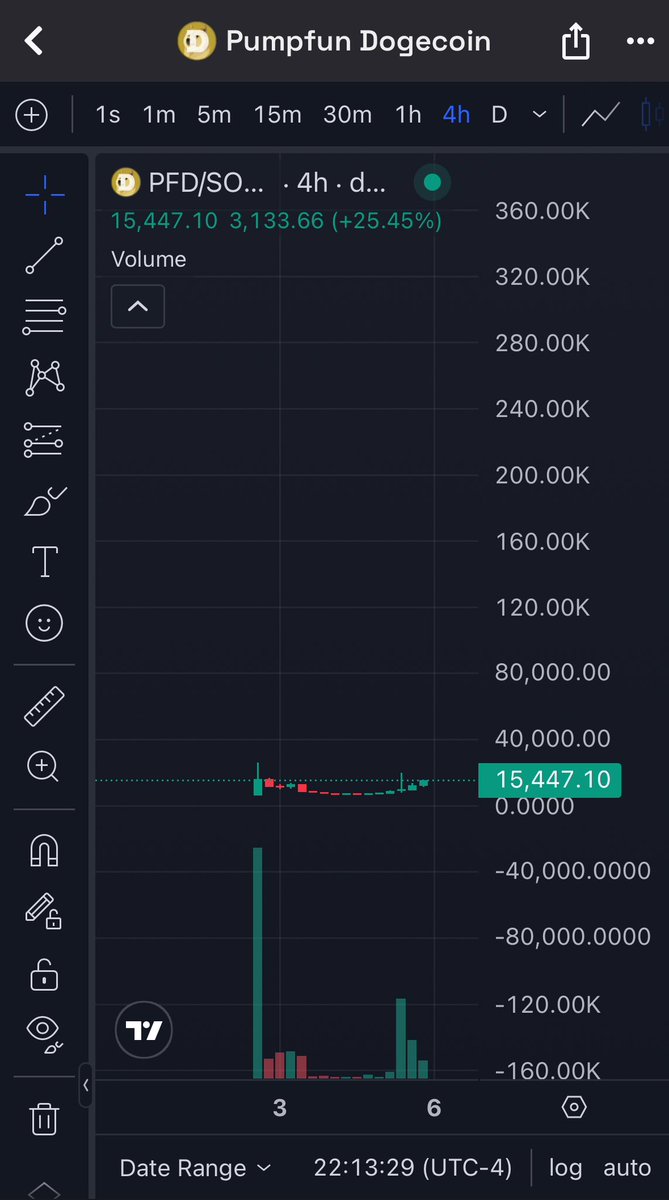Choose the D daily interval
This screenshot has height=1200, width=669.
(499, 115)
